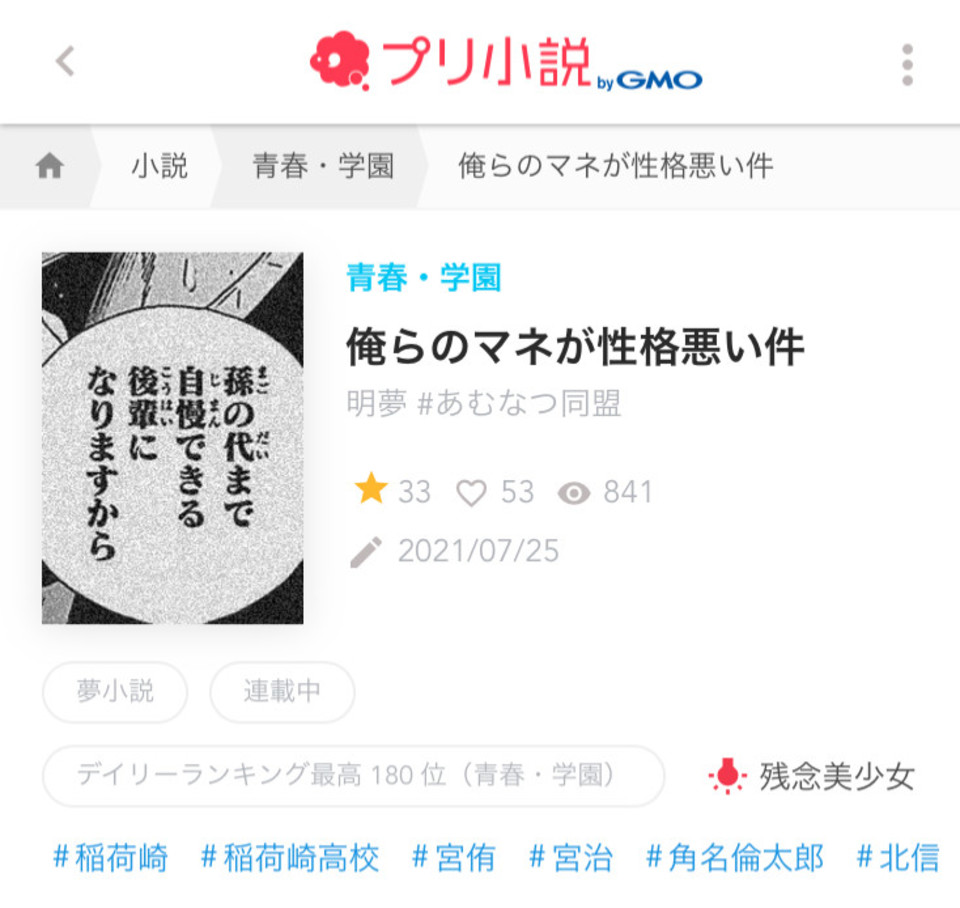Open the デイリーランキング最高 180位 chip

[353, 775]
